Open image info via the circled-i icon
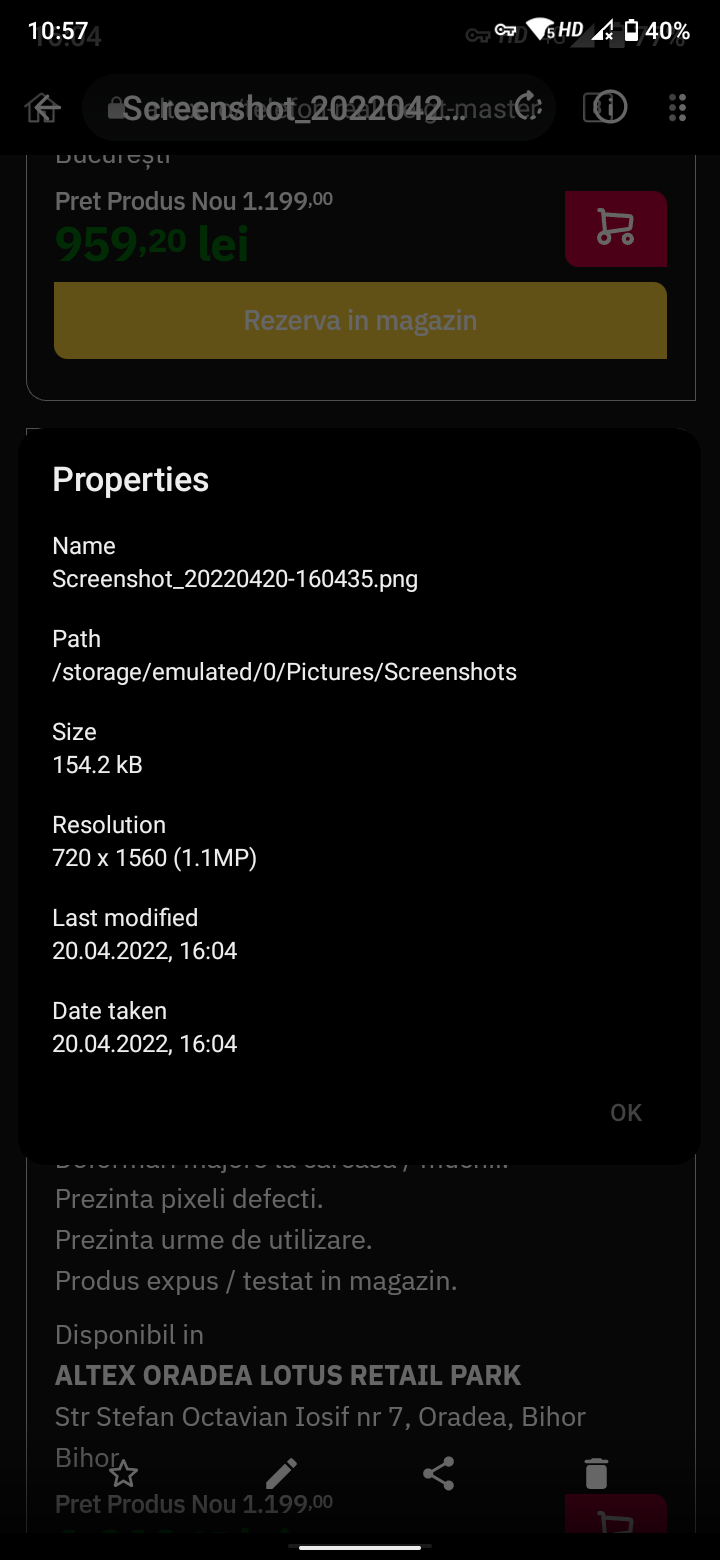The width and height of the screenshot is (720, 1560). (x=604, y=107)
